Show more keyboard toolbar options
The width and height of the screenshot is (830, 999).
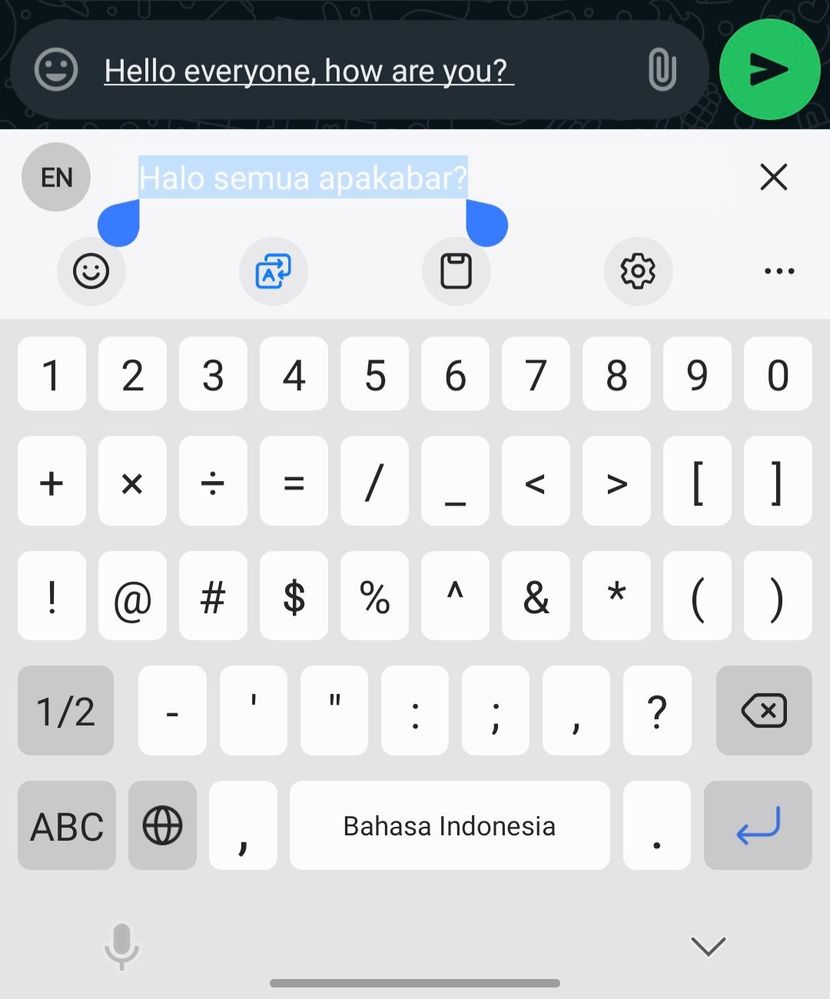778,271
